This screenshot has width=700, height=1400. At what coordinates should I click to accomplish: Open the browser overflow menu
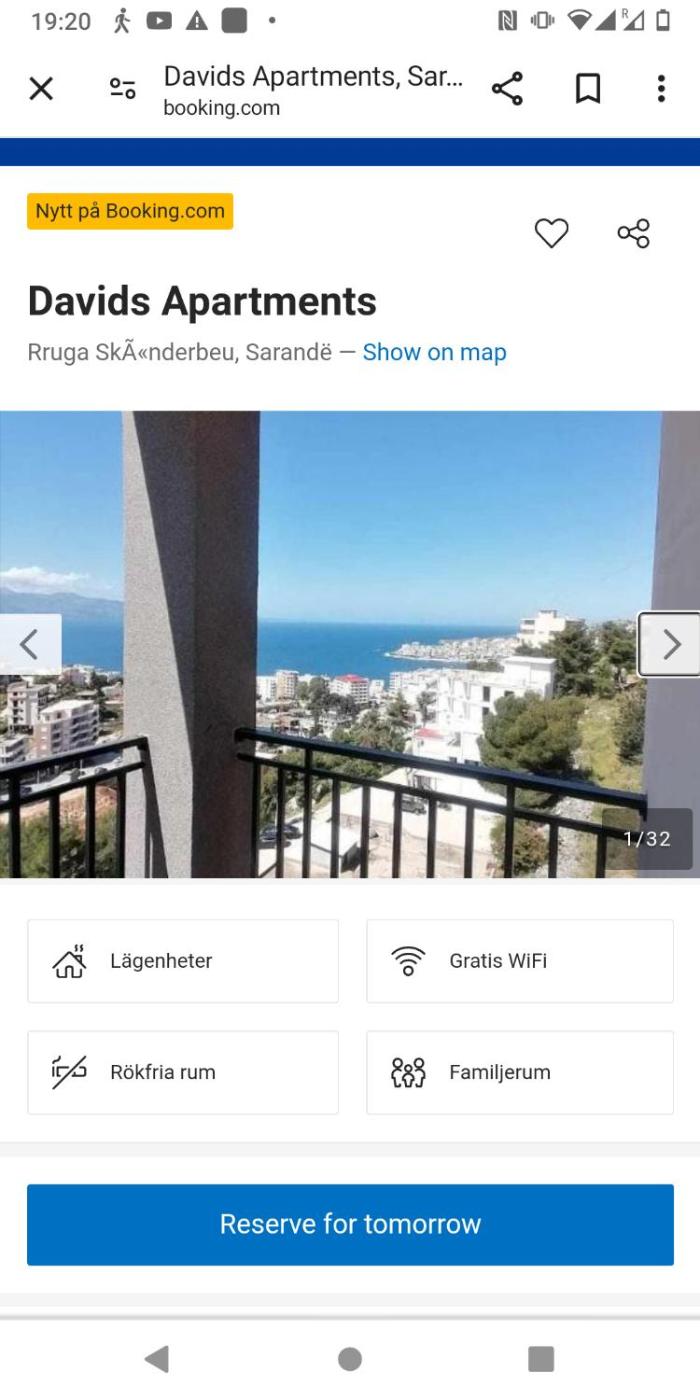pyautogui.click(x=661, y=89)
